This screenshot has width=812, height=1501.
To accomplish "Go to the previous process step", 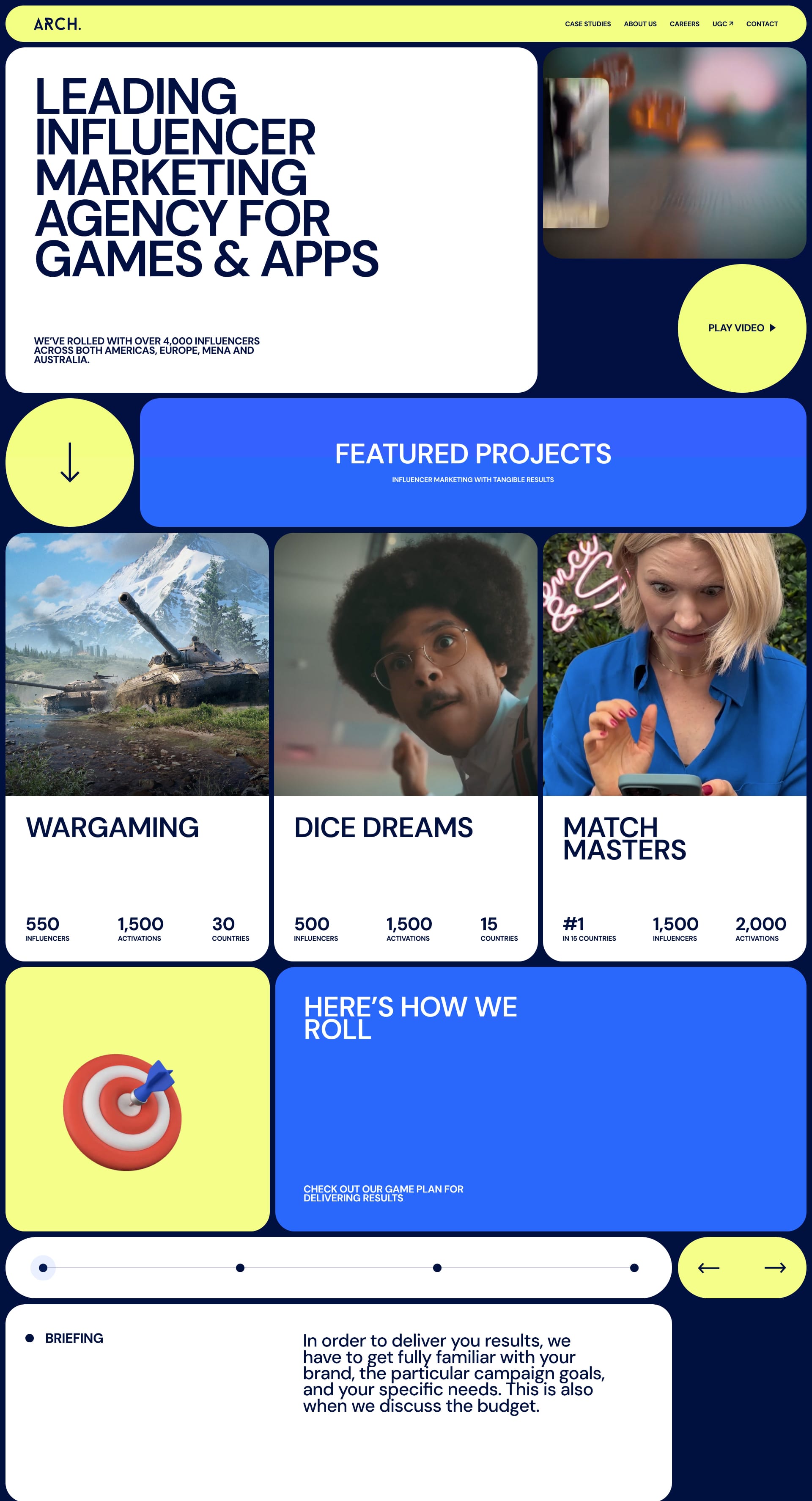I will [x=708, y=1268].
